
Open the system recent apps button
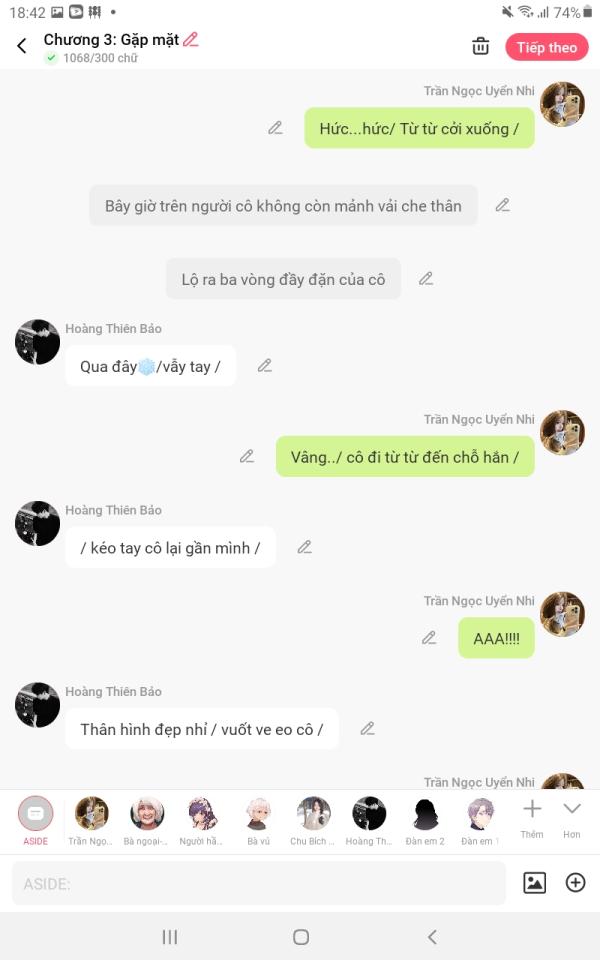(170, 937)
